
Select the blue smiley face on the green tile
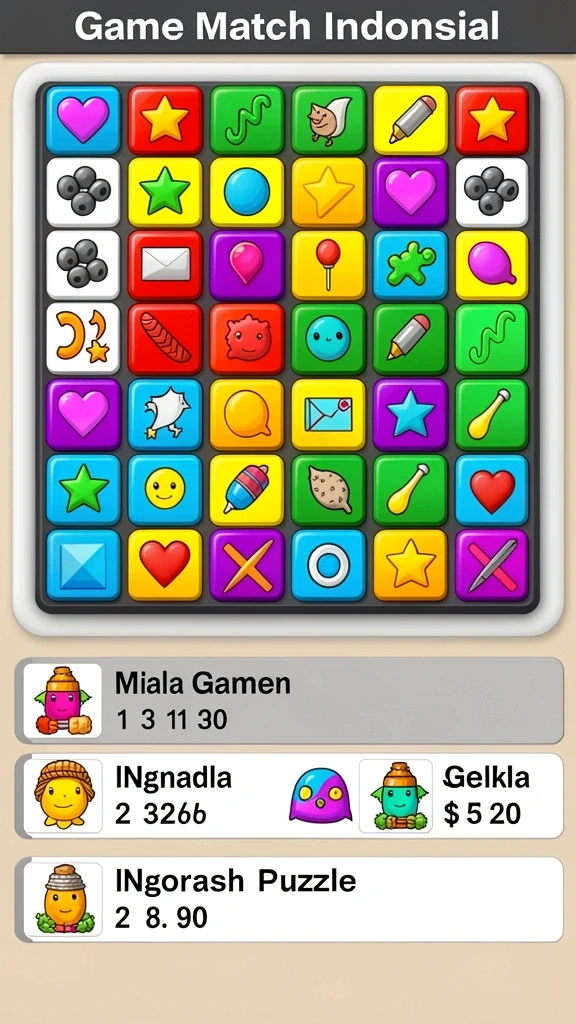[328, 338]
